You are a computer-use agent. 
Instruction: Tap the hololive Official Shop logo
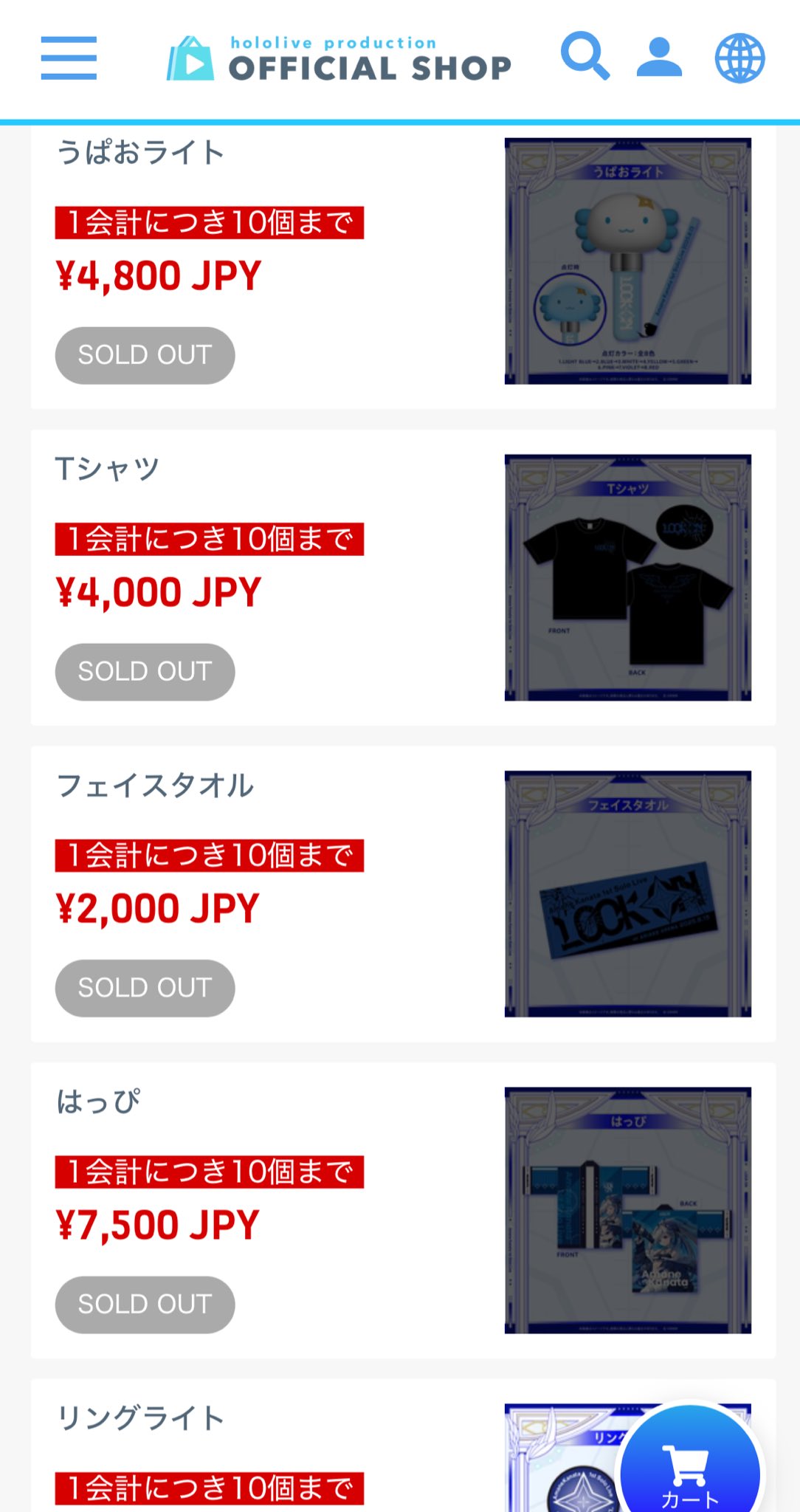pyautogui.click(x=339, y=58)
